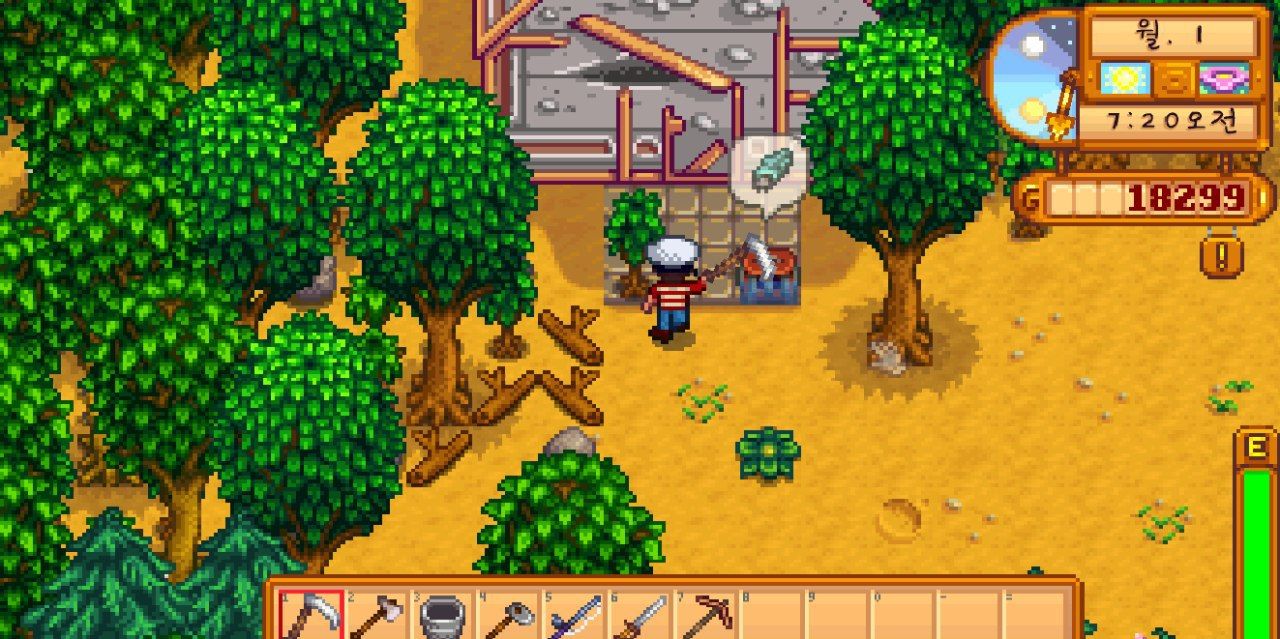Select the scythe in toolbar slot 1

coord(310,616)
